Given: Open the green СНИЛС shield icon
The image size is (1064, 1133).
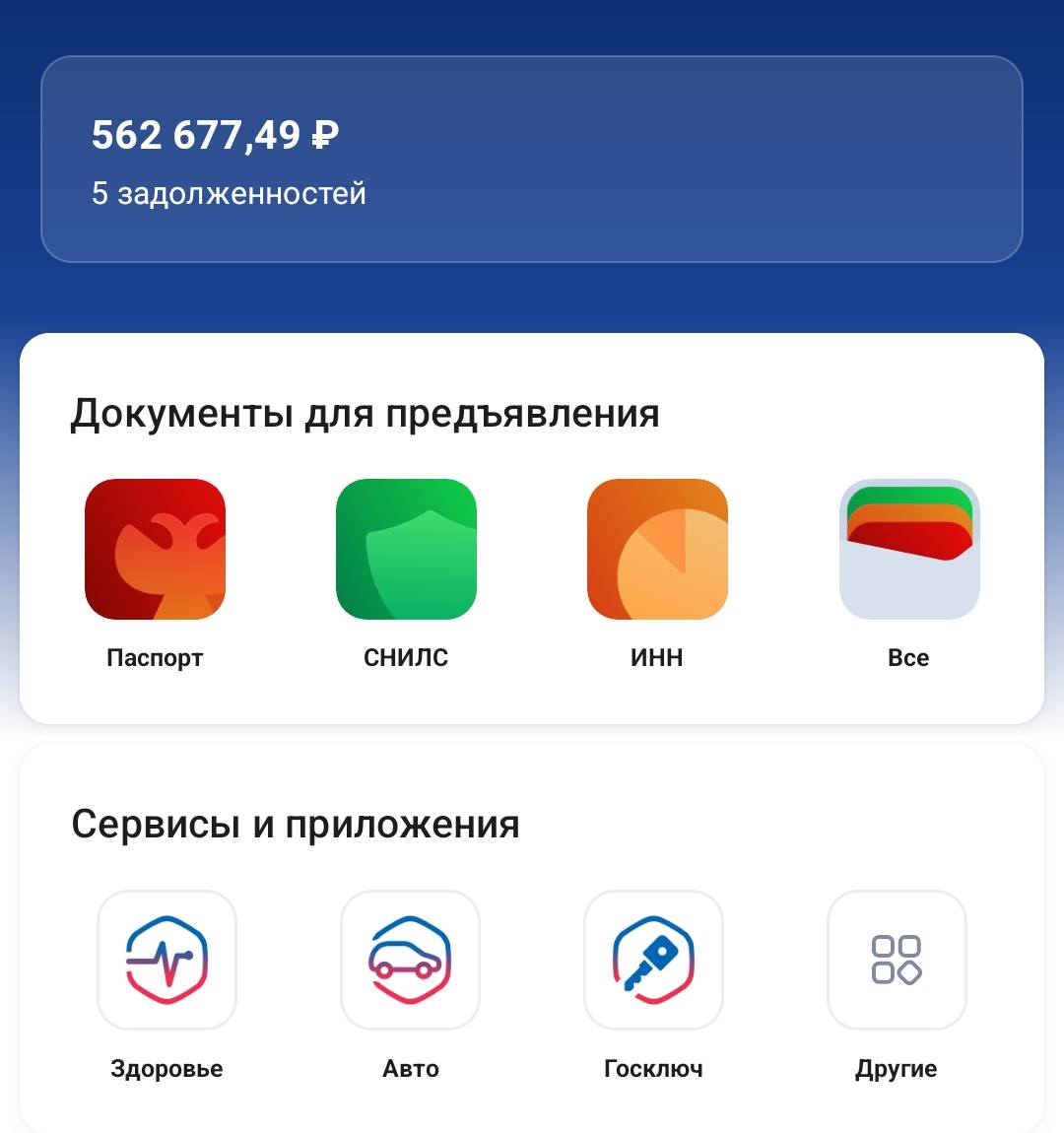Looking at the screenshot, I should coord(405,549).
